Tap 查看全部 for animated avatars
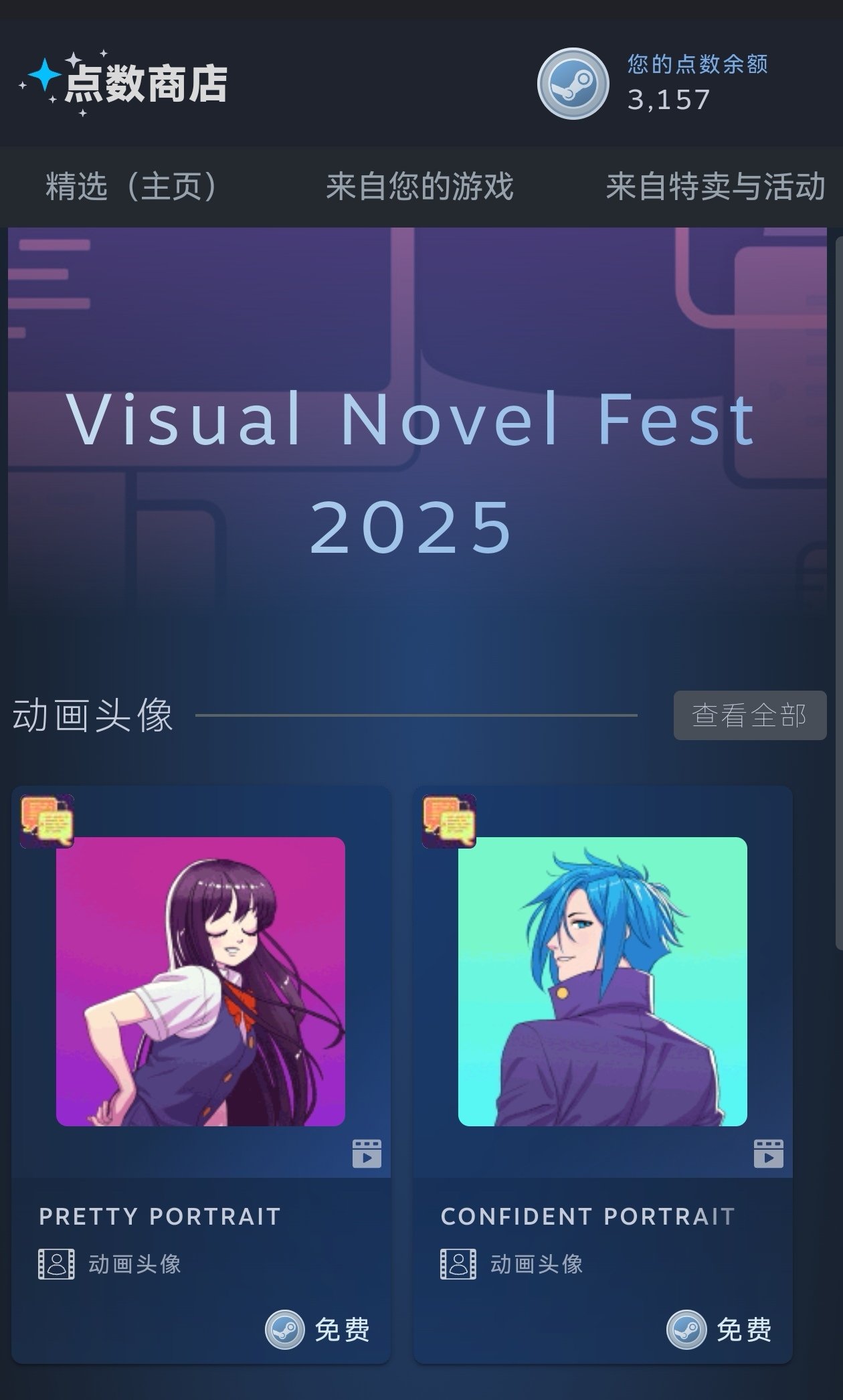The image size is (843, 1400). [x=749, y=715]
